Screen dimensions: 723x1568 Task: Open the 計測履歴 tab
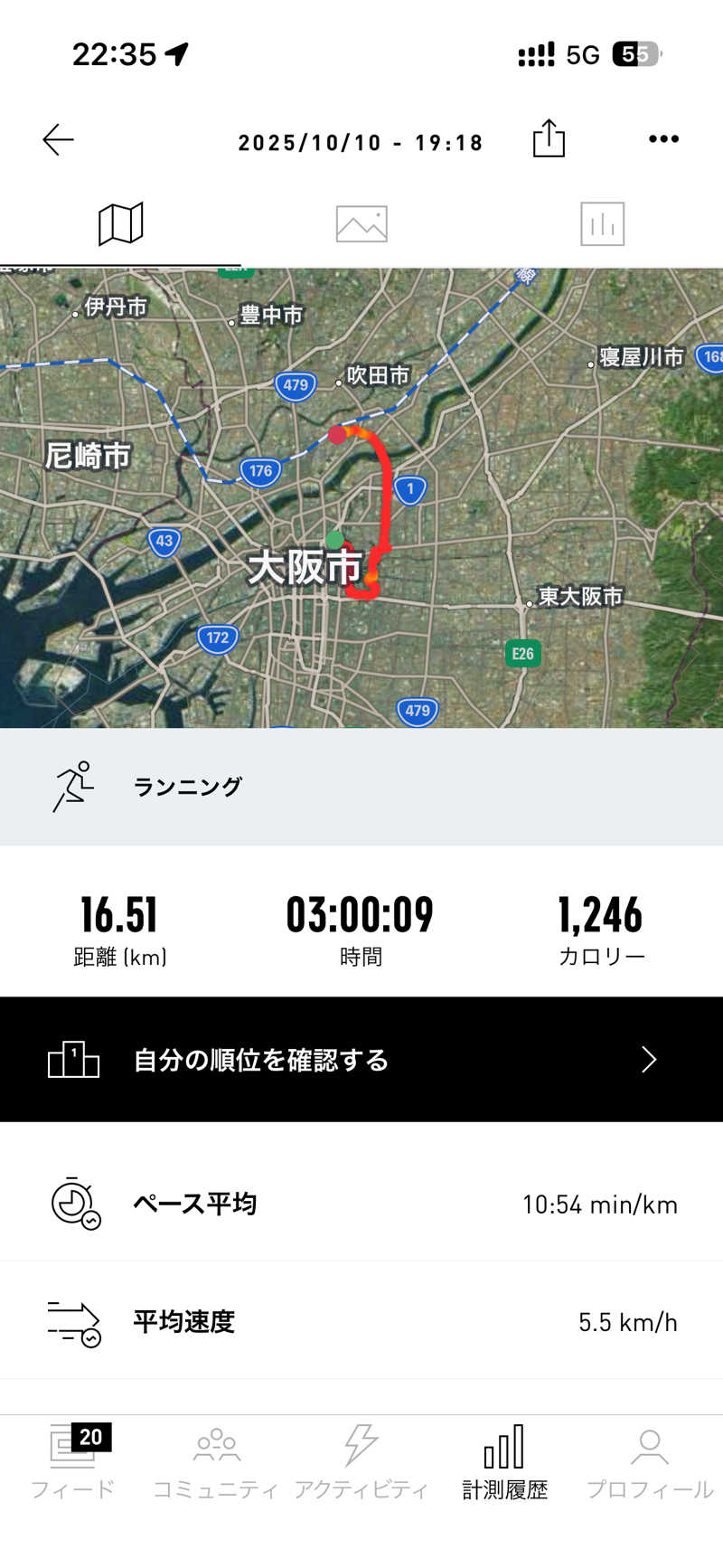coord(503,1456)
